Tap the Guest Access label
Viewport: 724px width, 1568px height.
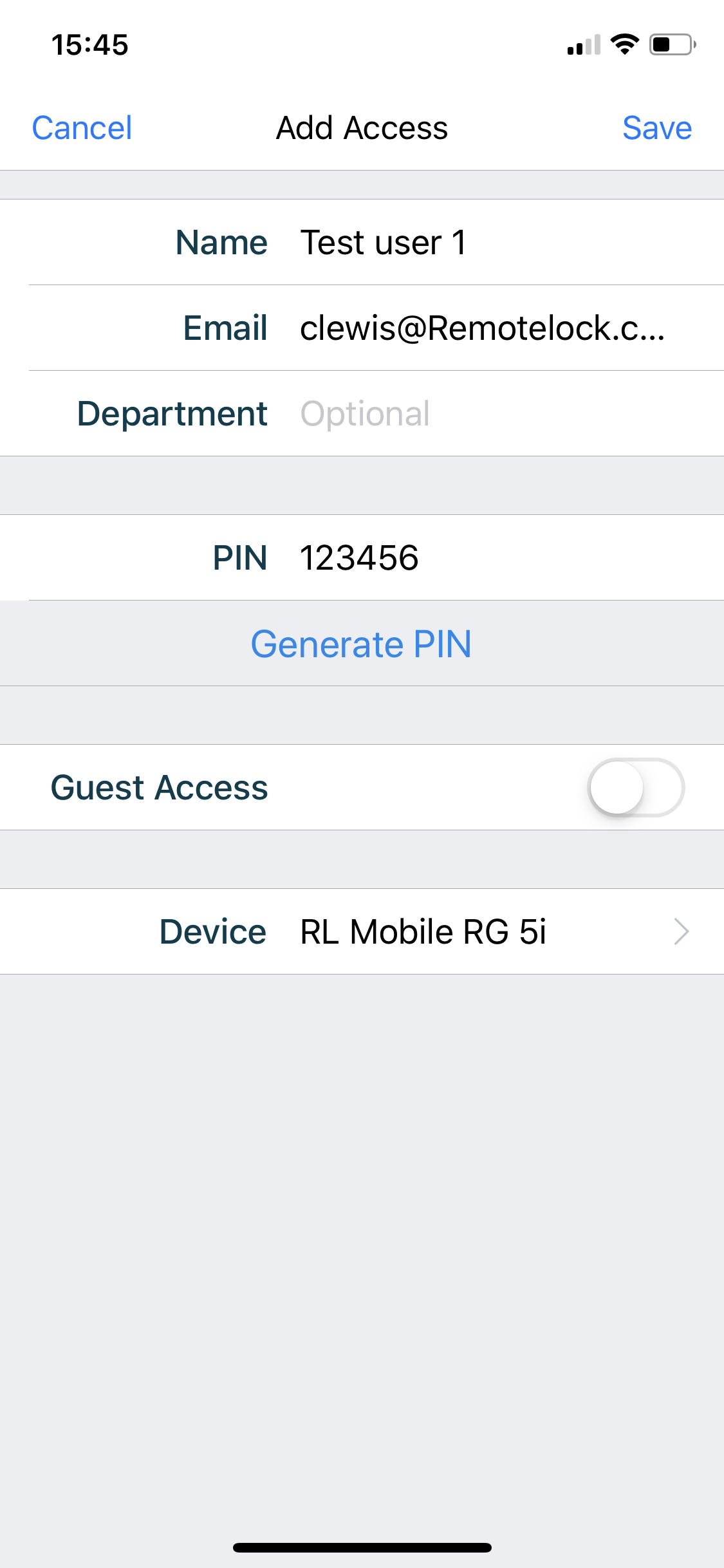pos(158,787)
